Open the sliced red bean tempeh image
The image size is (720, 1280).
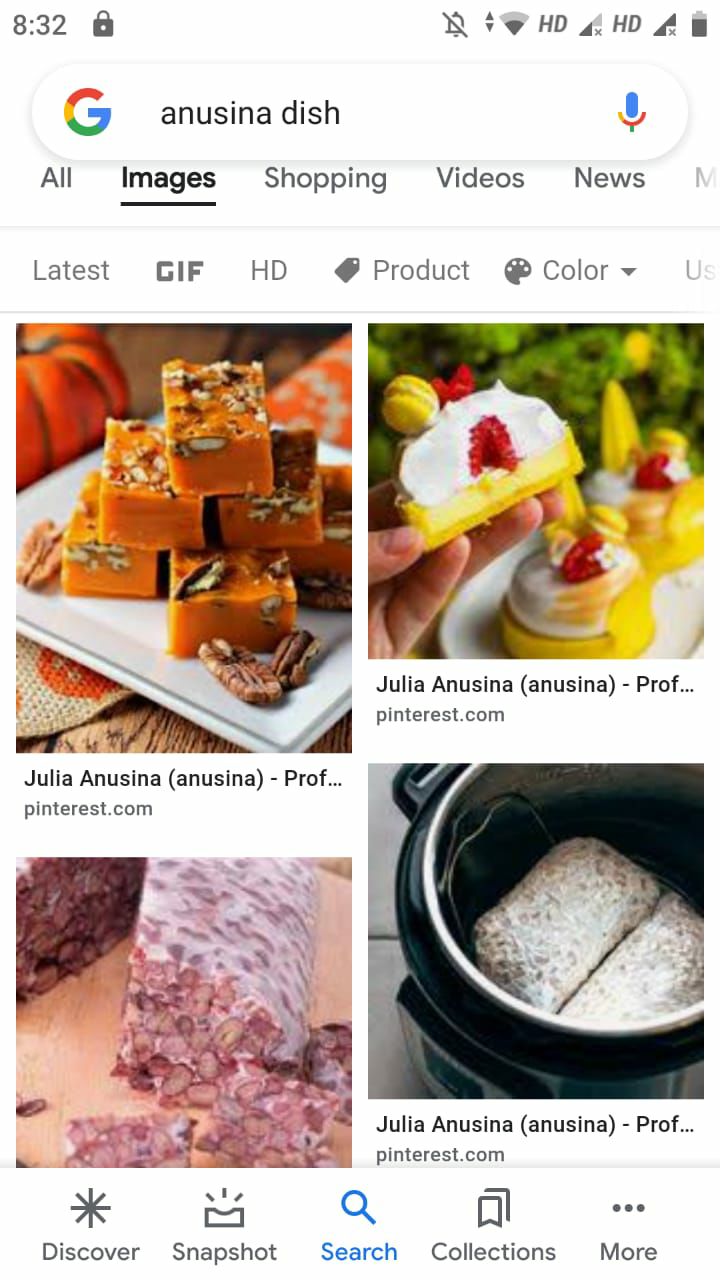(184, 1010)
